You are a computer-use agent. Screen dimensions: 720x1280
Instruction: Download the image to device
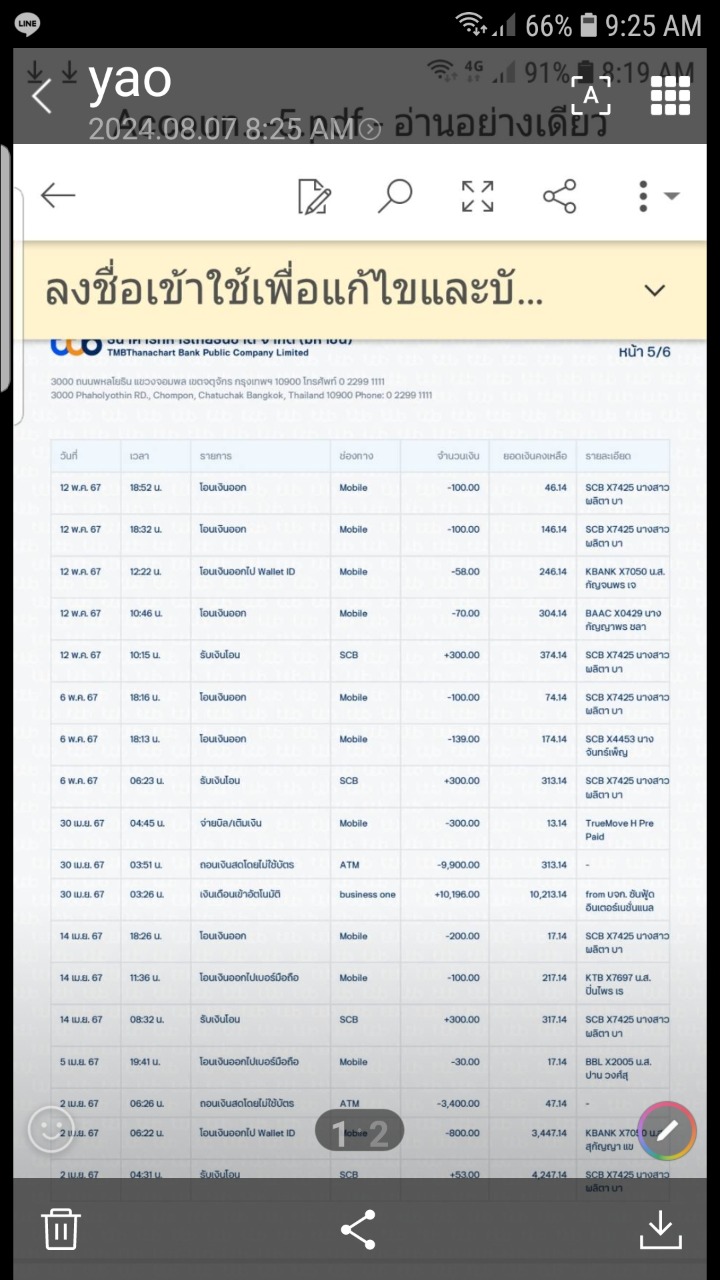tap(660, 1229)
